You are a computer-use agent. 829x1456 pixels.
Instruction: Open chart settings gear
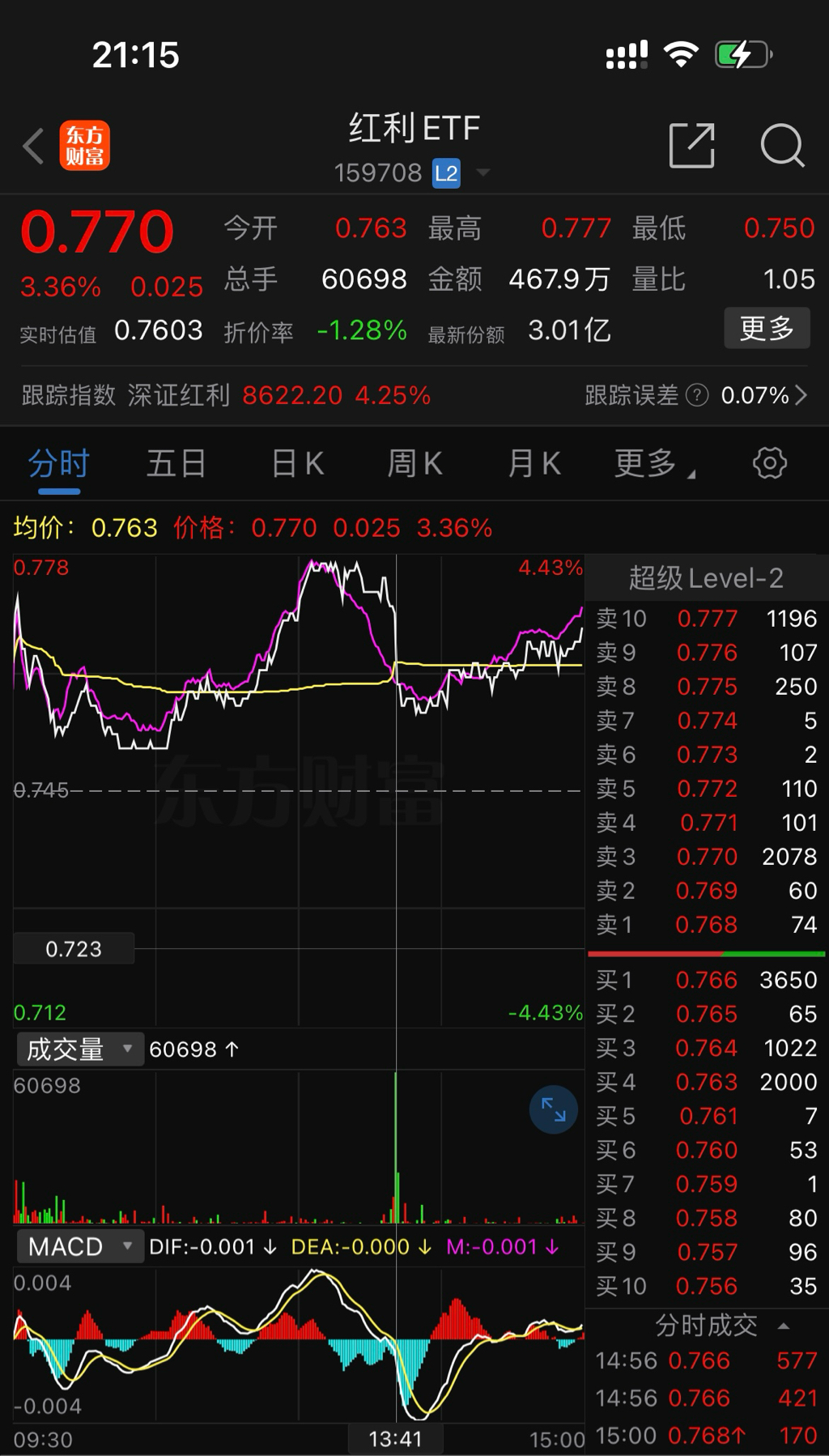point(769,463)
